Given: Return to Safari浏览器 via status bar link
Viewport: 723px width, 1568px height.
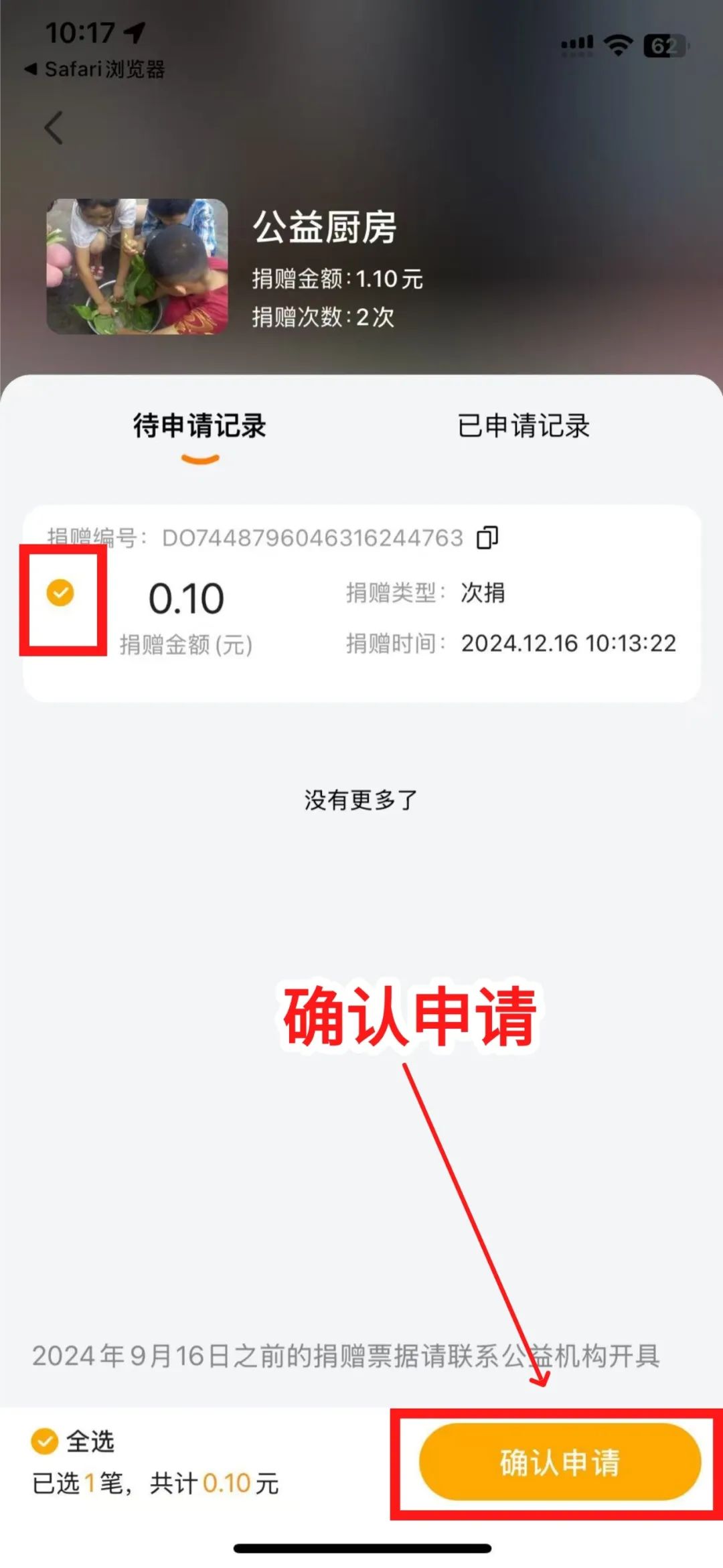Looking at the screenshot, I should tap(95, 69).
